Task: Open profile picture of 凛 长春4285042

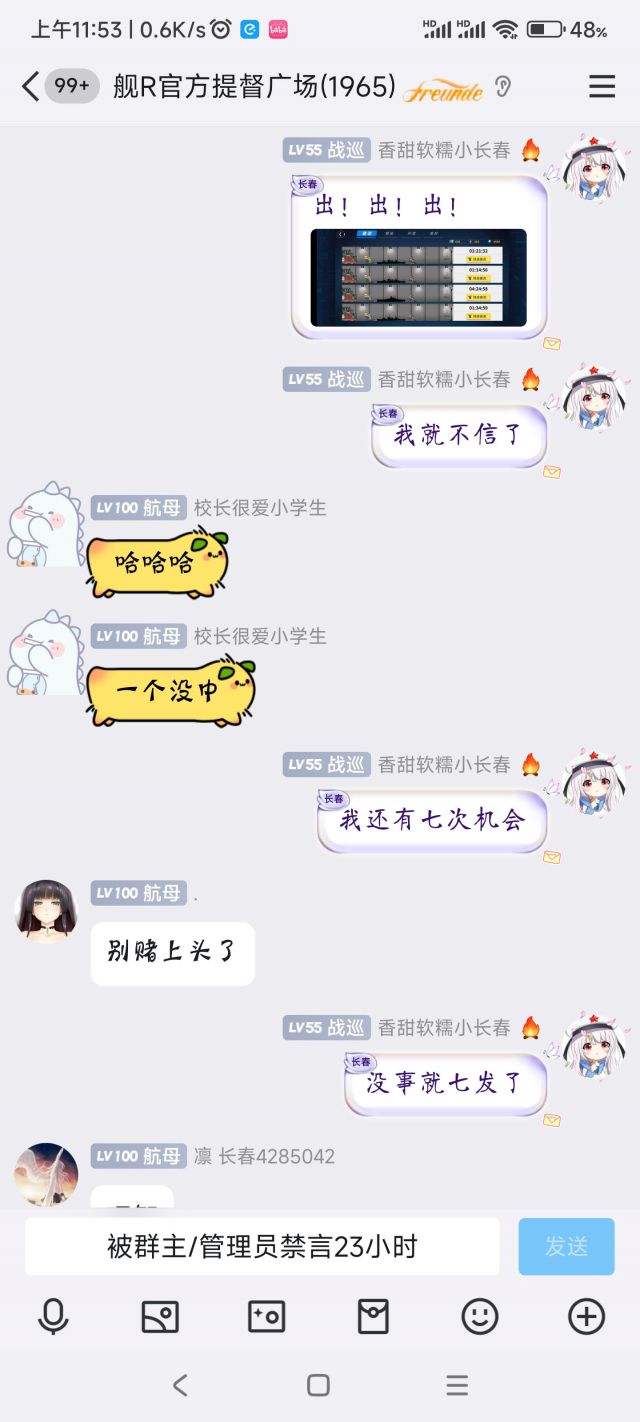Action: (x=46, y=1174)
